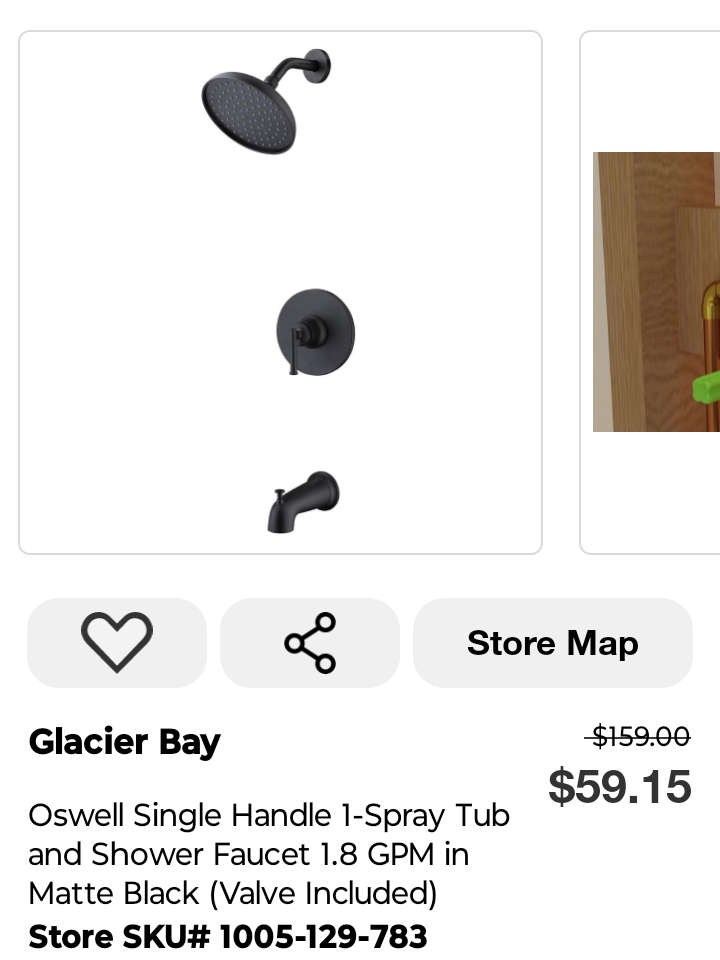
Task: Open the main faucet product image
Action: [x=280, y=292]
